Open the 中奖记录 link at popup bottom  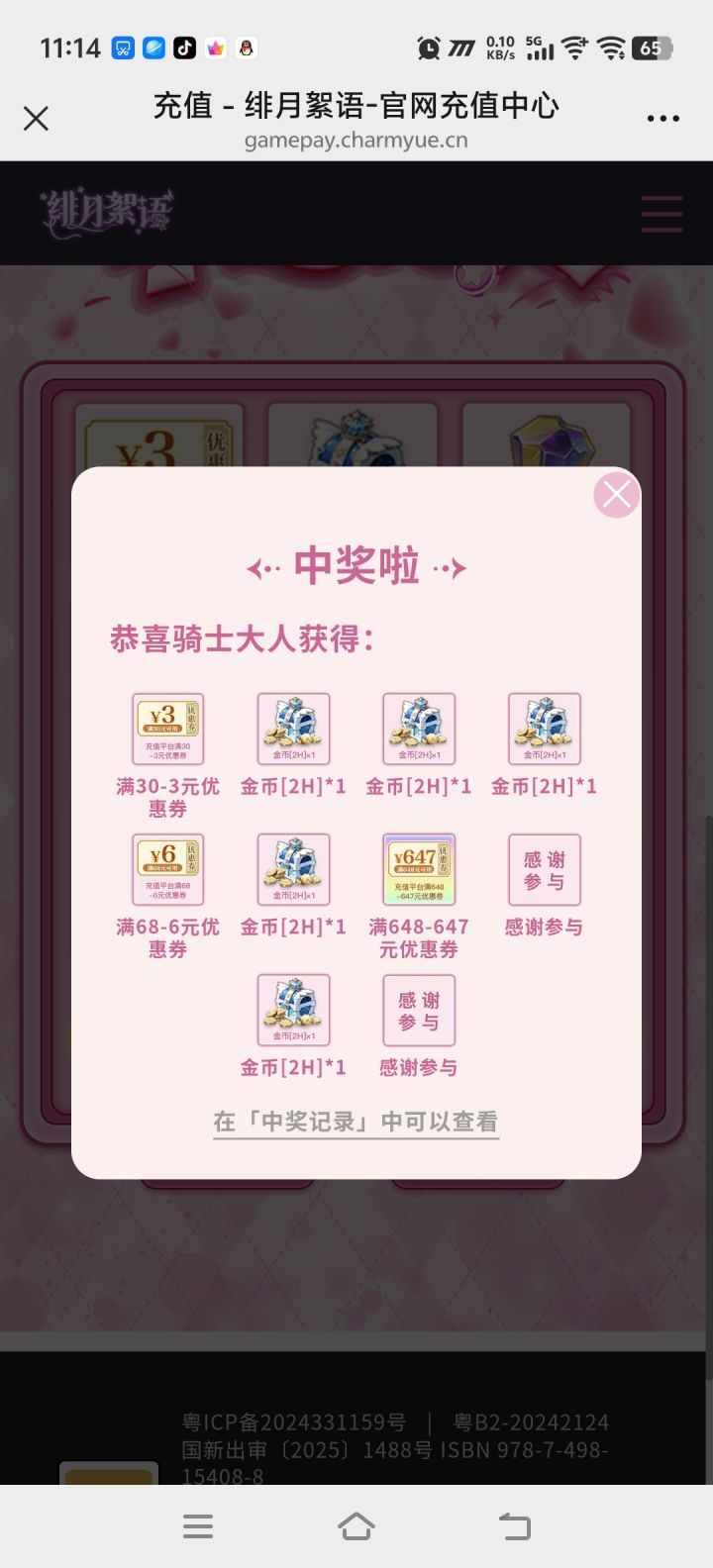(x=356, y=1120)
